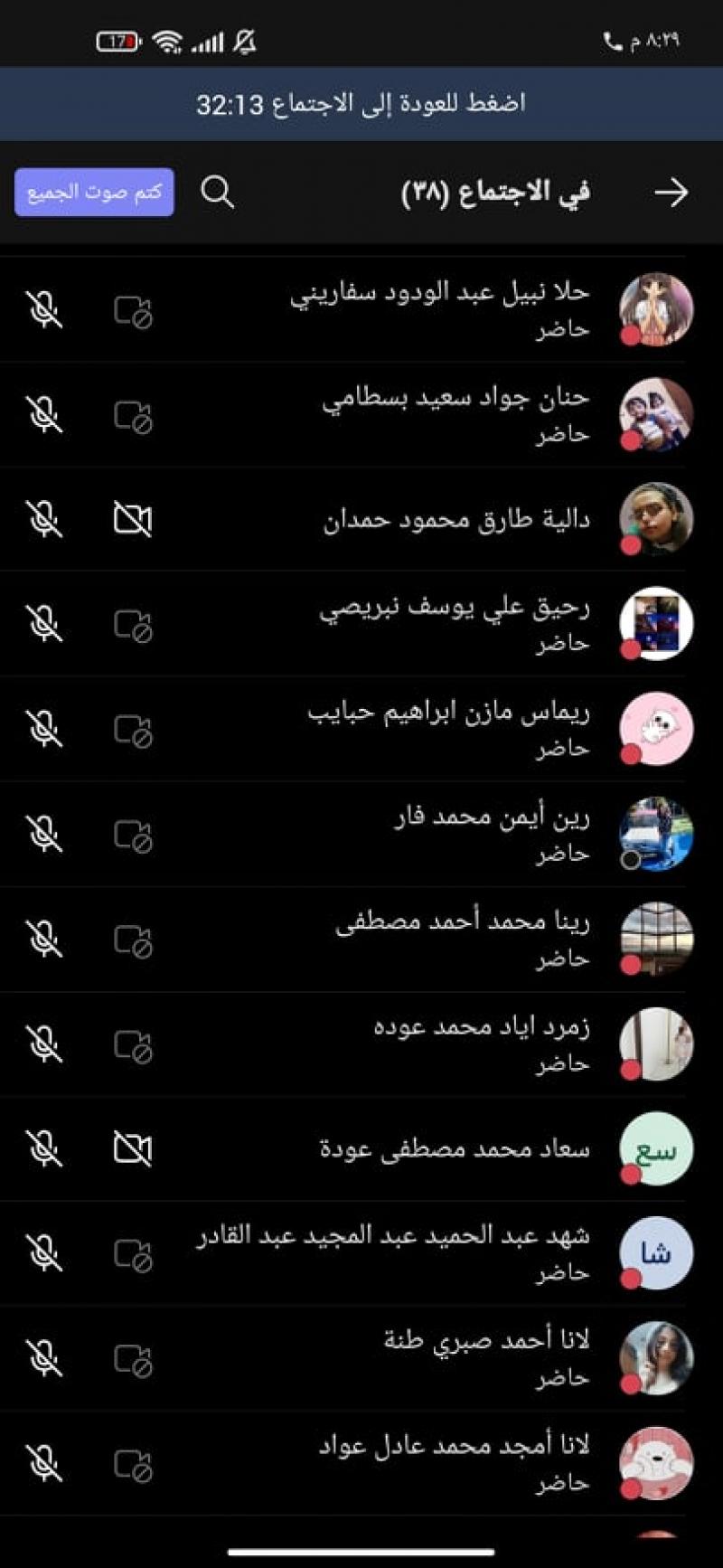The height and width of the screenshot is (1568, 723).
Task: Go back using the arrow icon
Action: point(671,193)
